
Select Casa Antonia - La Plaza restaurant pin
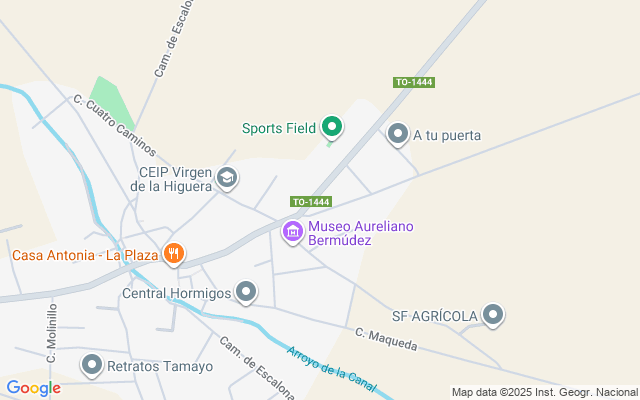coord(174,254)
